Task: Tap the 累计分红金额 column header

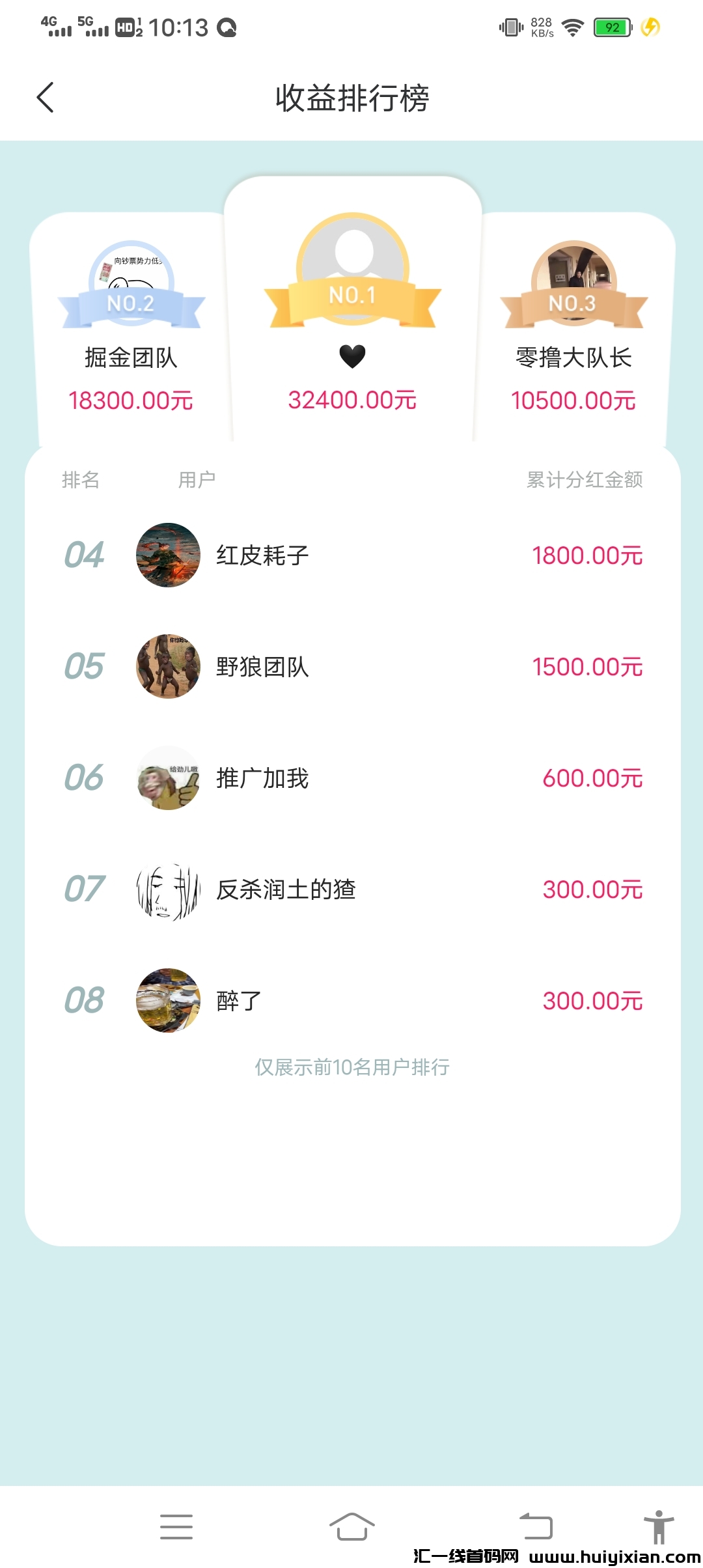Action: pos(584,480)
